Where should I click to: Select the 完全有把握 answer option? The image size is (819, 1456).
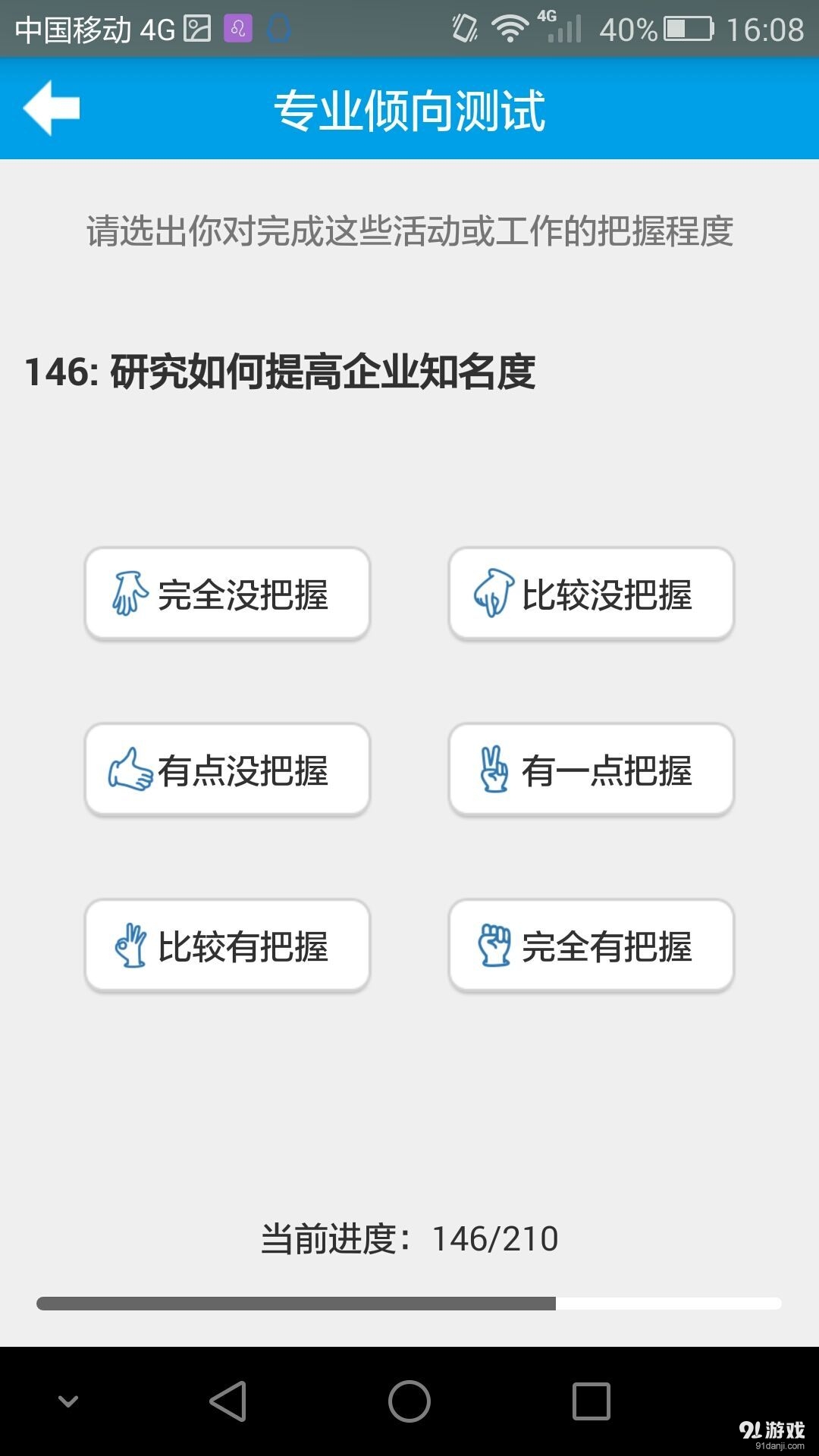point(591,946)
